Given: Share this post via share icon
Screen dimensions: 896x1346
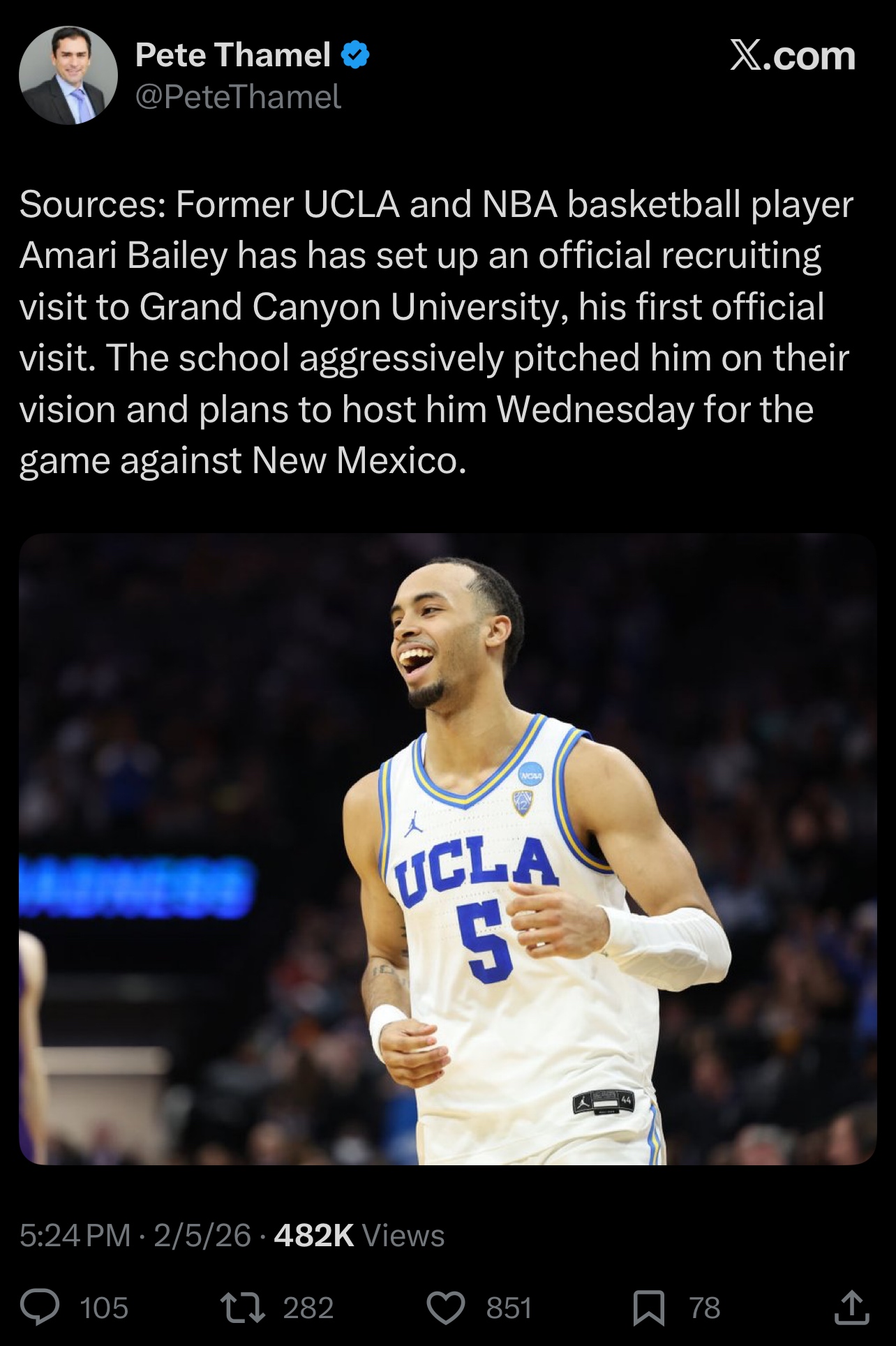Looking at the screenshot, I should pyautogui.click(x=851, y=1308).
